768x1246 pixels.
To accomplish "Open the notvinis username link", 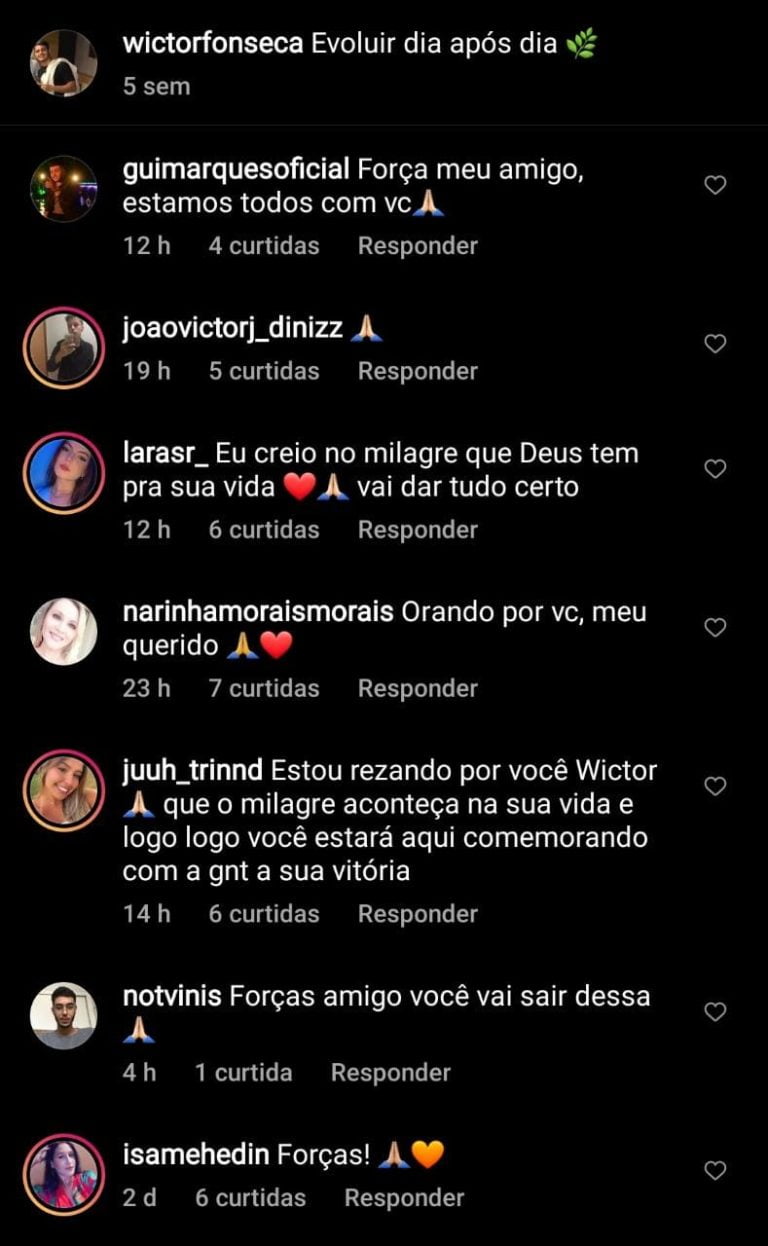I will [172, 996].
